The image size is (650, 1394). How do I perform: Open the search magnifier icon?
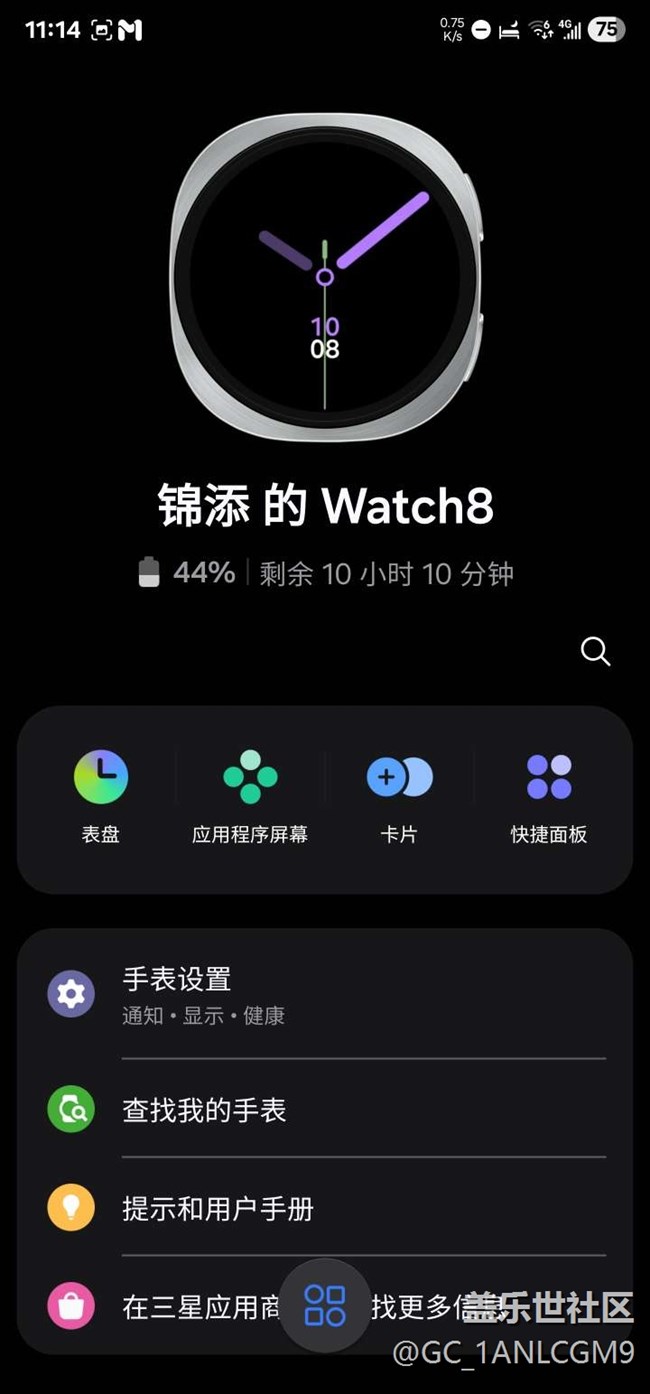[595, 652]
